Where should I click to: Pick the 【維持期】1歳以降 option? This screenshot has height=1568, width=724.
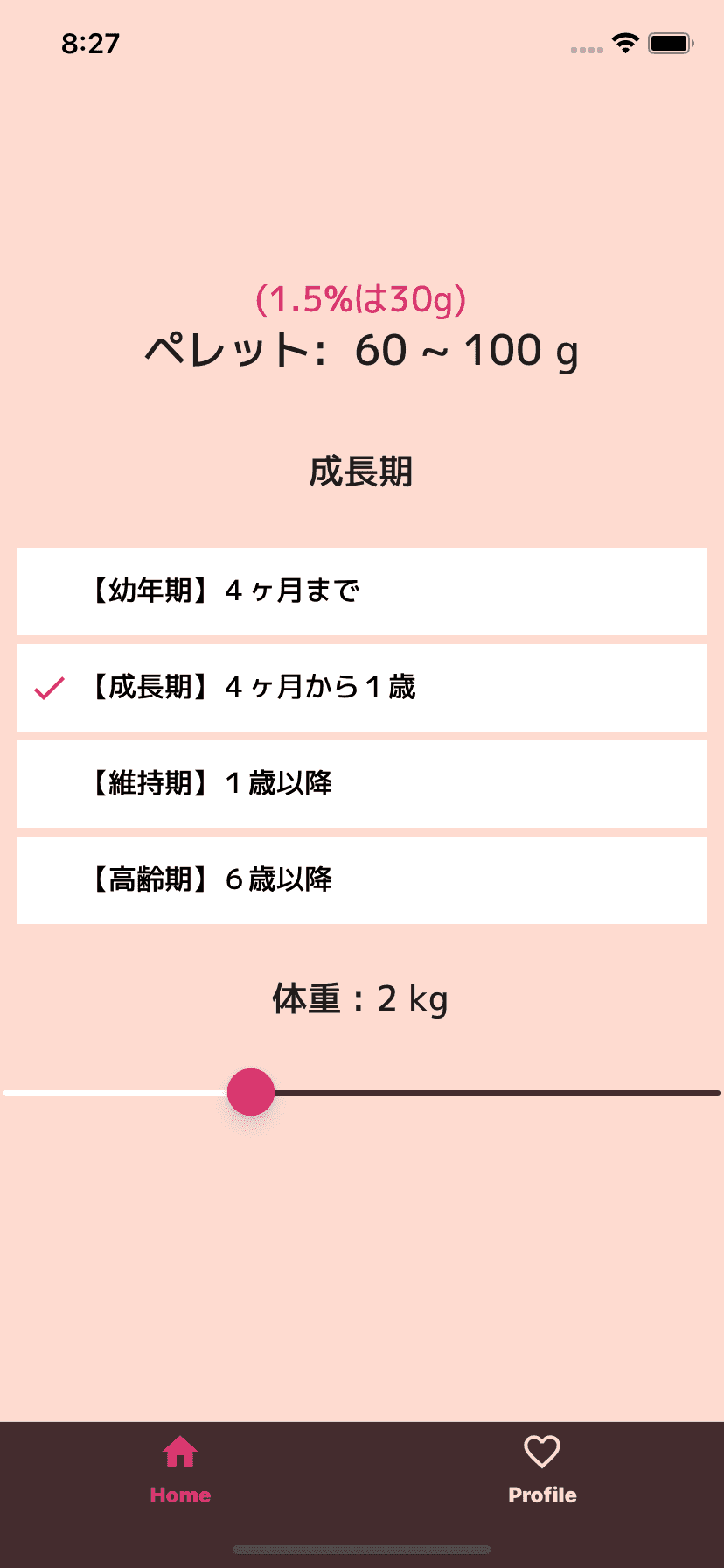pyautogui.click(x=362, y=784)
